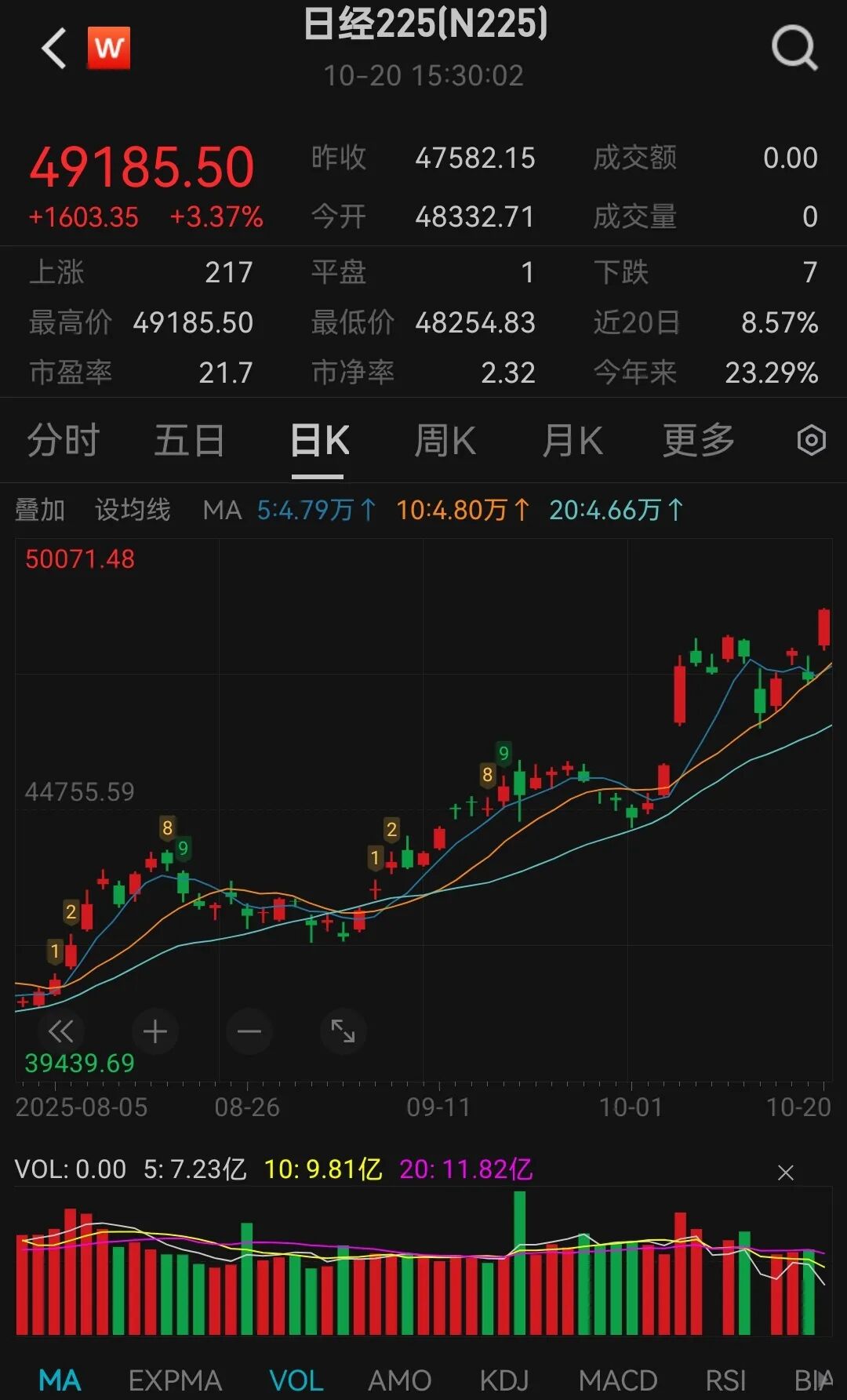Select the KDJ indicator
Image resolution: width=847 pixels, height=1400 pixels.
coord(504,1380)
